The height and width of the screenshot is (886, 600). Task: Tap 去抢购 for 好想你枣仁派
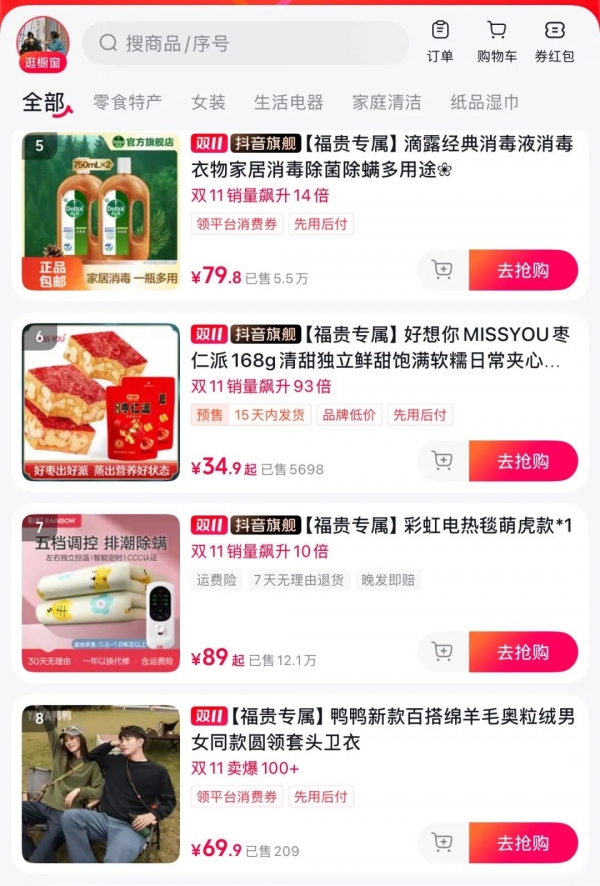523,461
